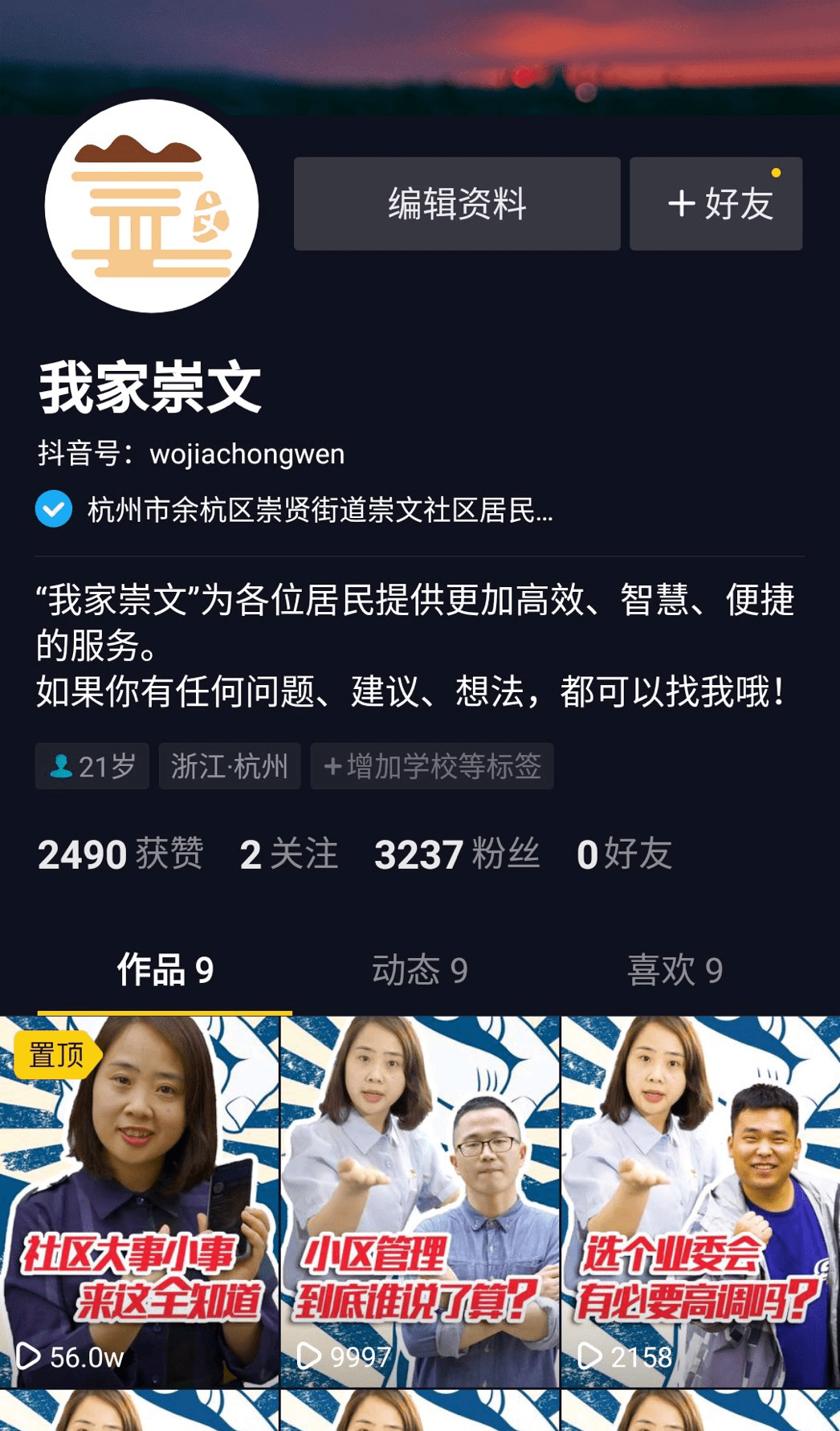Open the 0 好友 friends list
840x1431 pixels.
624,854
